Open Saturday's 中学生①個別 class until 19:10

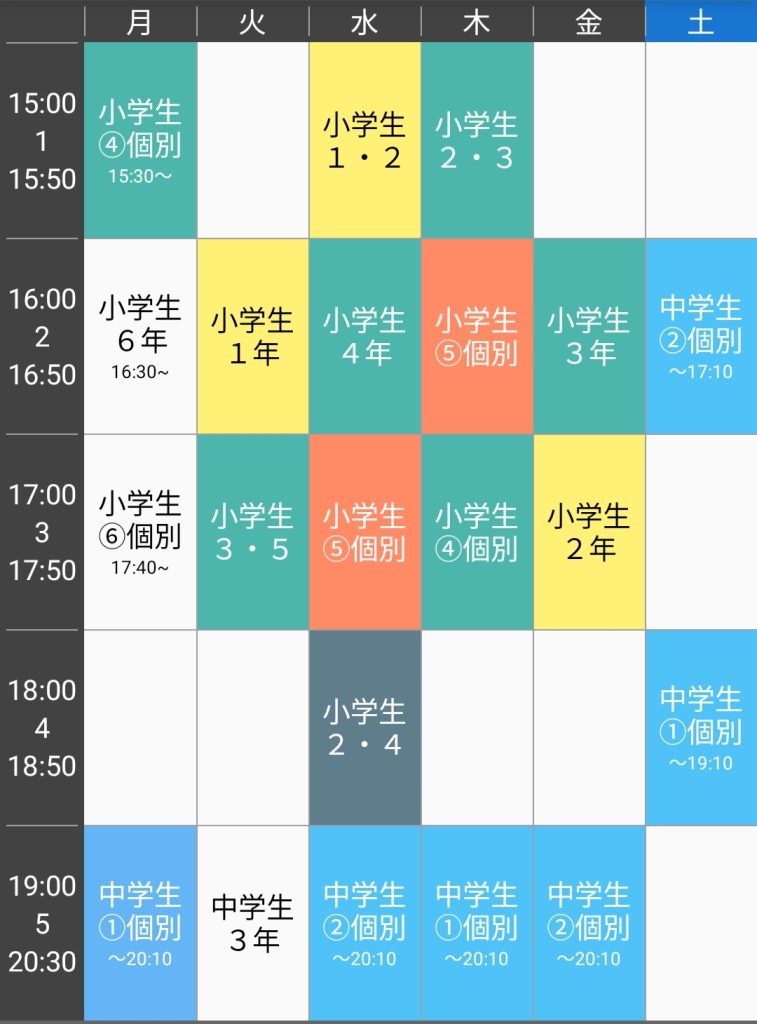(701, 728)
